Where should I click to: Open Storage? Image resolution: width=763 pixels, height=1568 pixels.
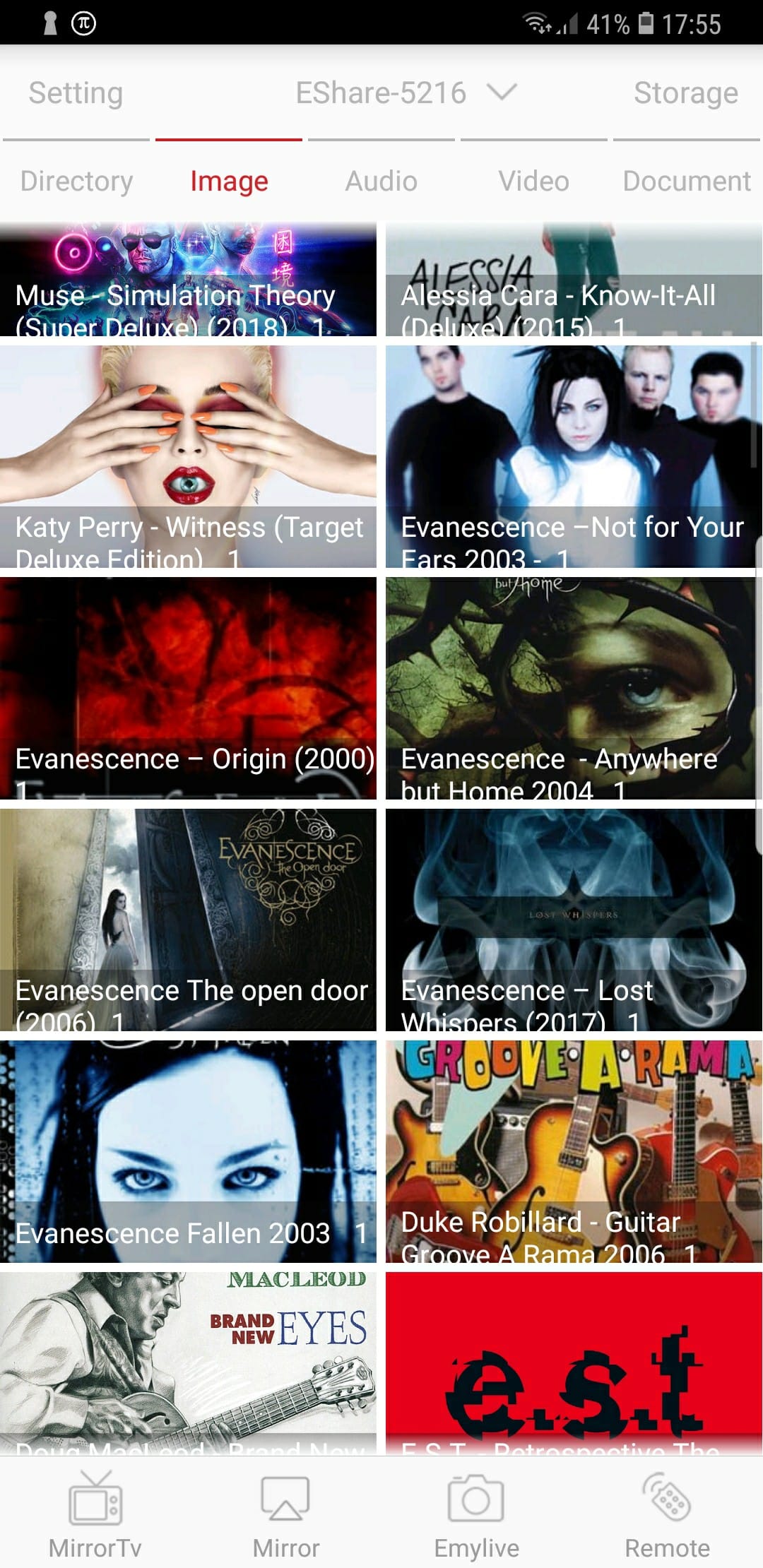pos(685,93)
